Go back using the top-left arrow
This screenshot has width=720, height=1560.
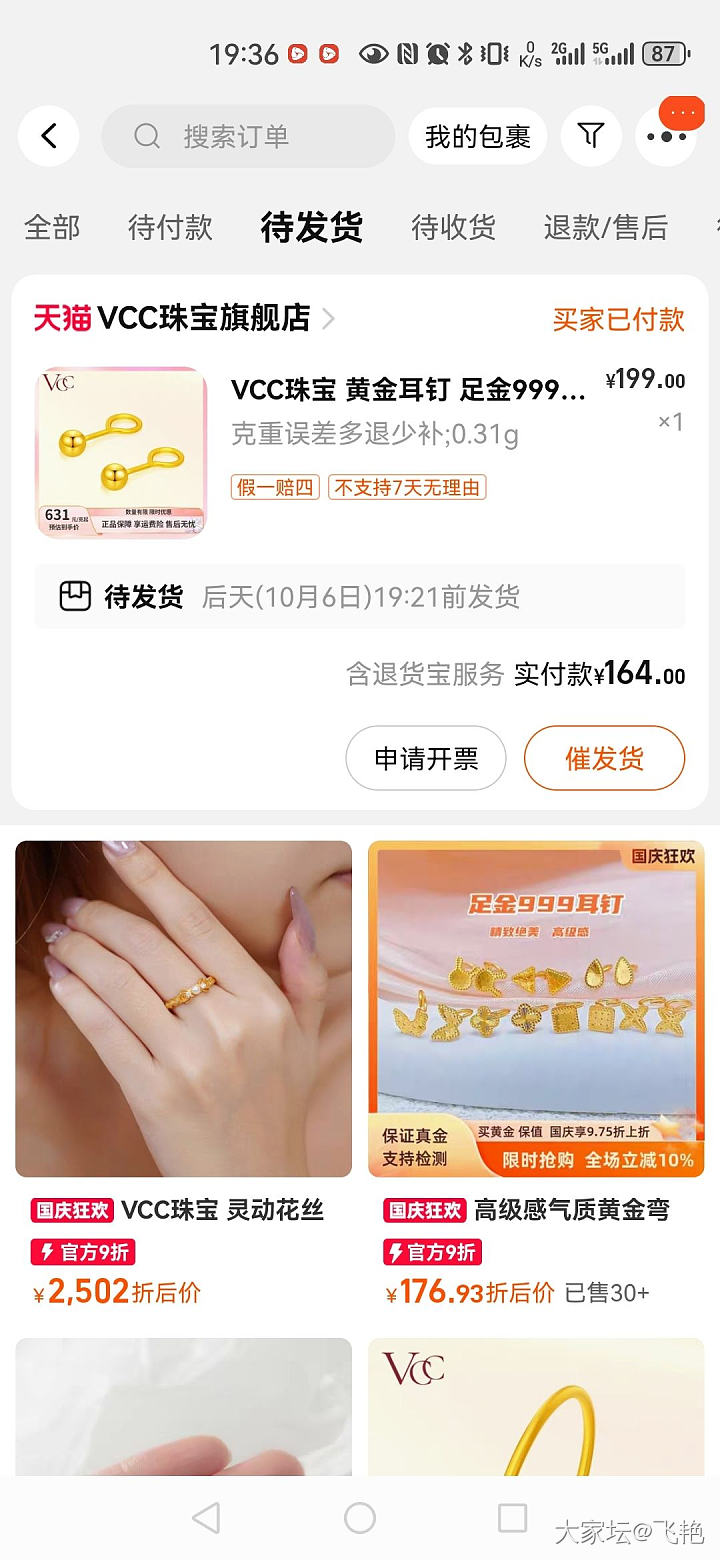[48, 136]
